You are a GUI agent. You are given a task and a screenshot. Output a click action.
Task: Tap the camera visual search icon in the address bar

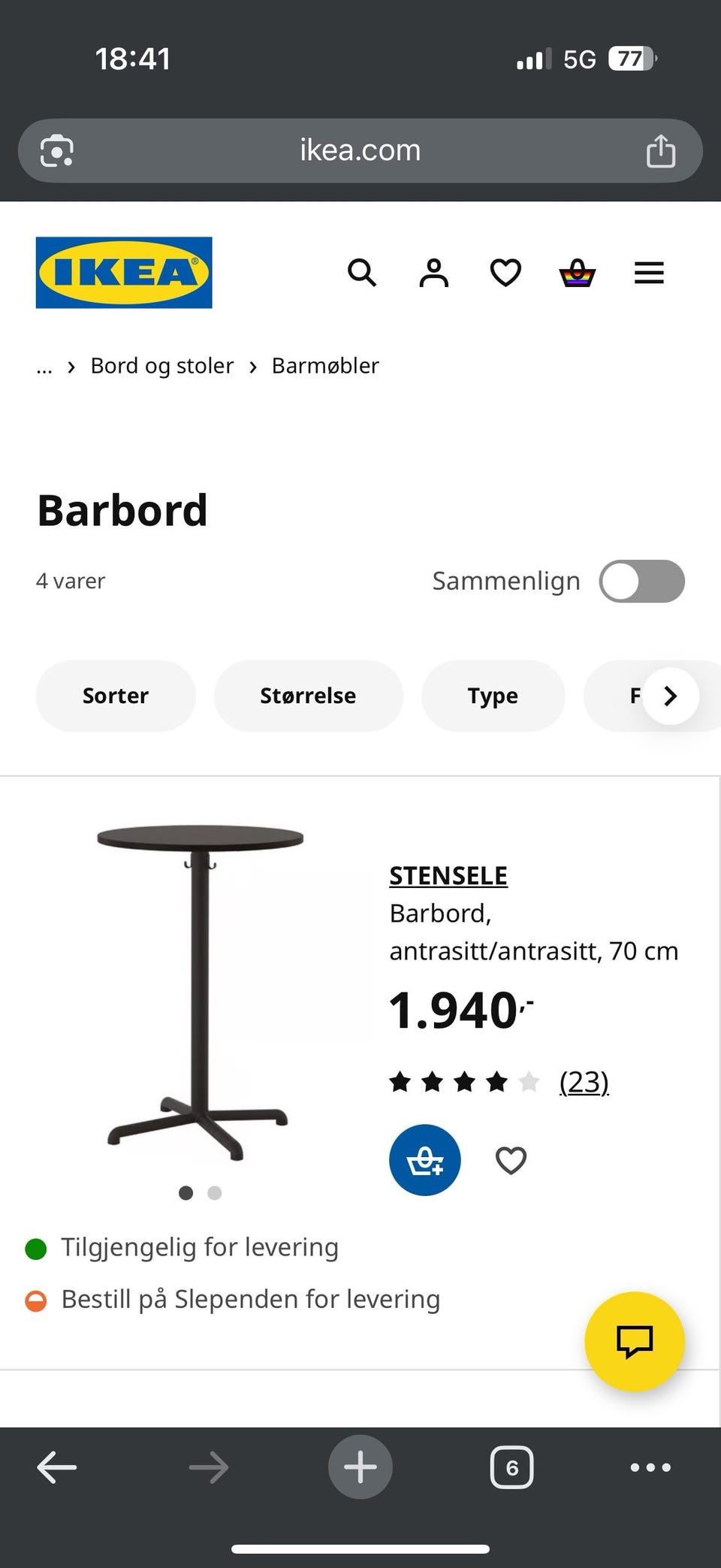(56, 150)
